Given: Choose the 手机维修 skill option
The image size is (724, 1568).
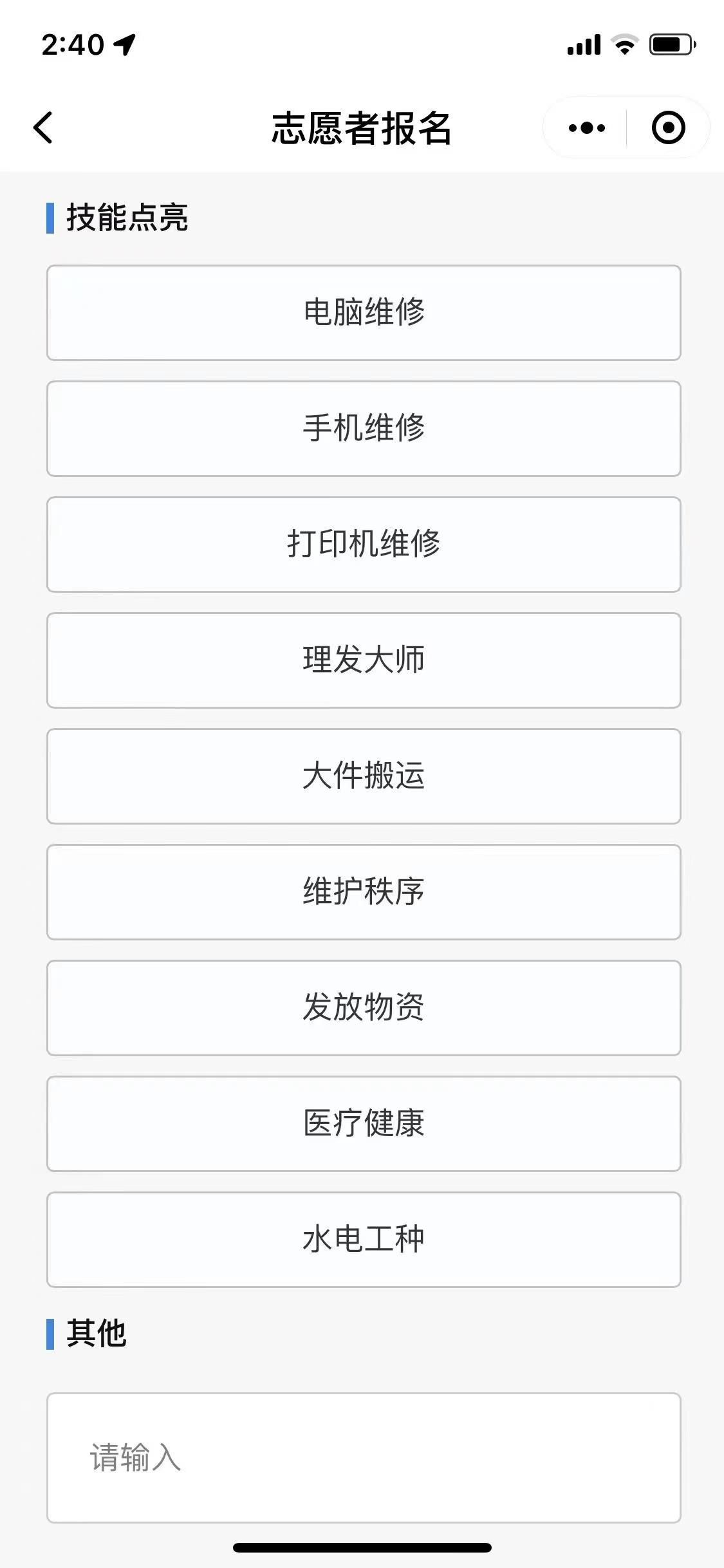Looking at the screenshot, I should (364, 429).
